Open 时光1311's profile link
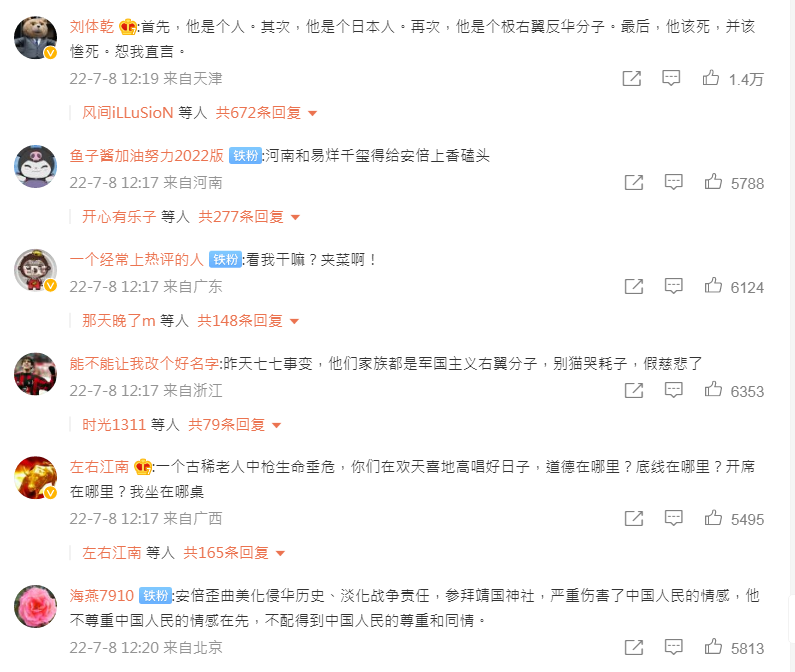This screenshot has width=795, height=672. pos(114,425)
